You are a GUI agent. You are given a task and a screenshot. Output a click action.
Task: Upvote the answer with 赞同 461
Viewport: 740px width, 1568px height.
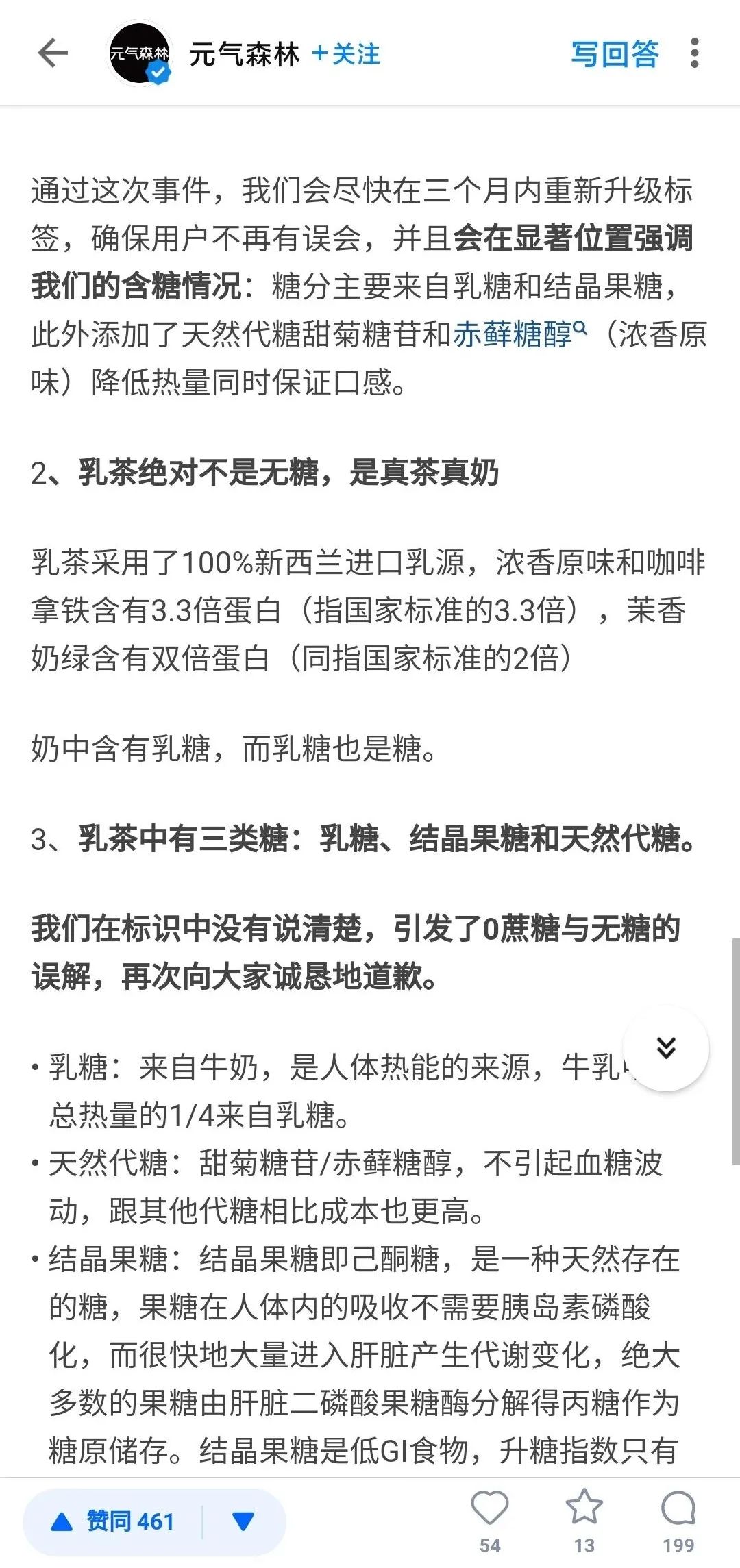[x=114, y=1521]
